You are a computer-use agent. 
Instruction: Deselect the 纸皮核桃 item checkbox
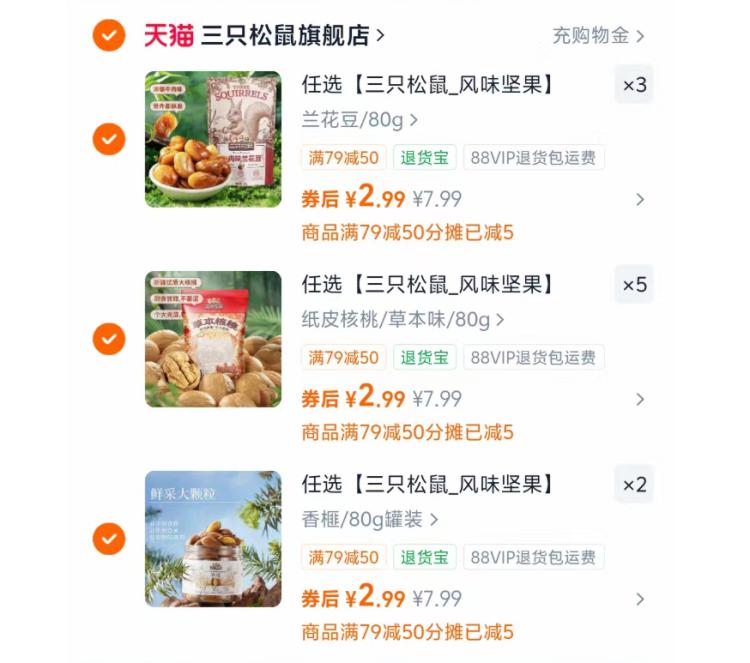coord(108,339)
